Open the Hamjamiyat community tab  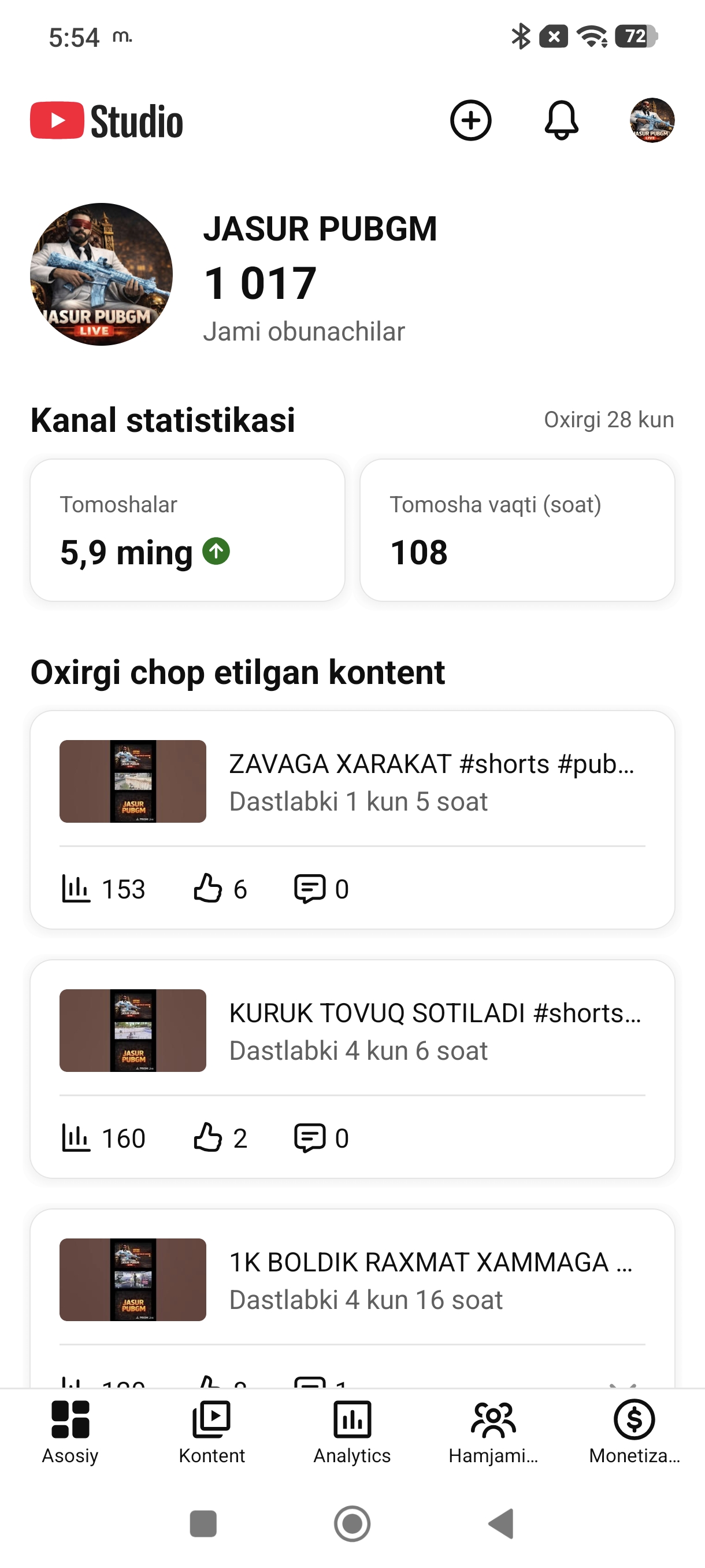(493, 1432)
